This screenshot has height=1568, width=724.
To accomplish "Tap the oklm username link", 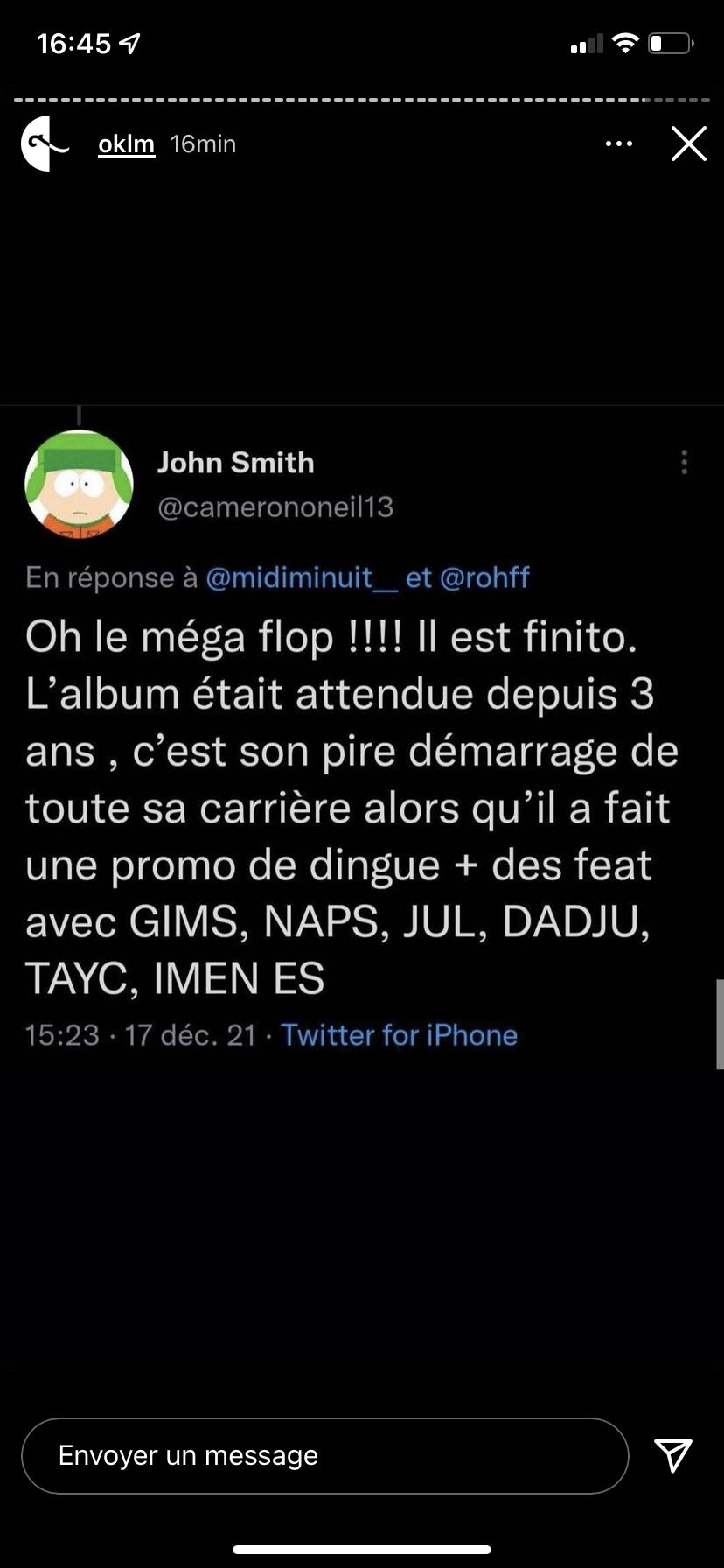I will [126, 143].
